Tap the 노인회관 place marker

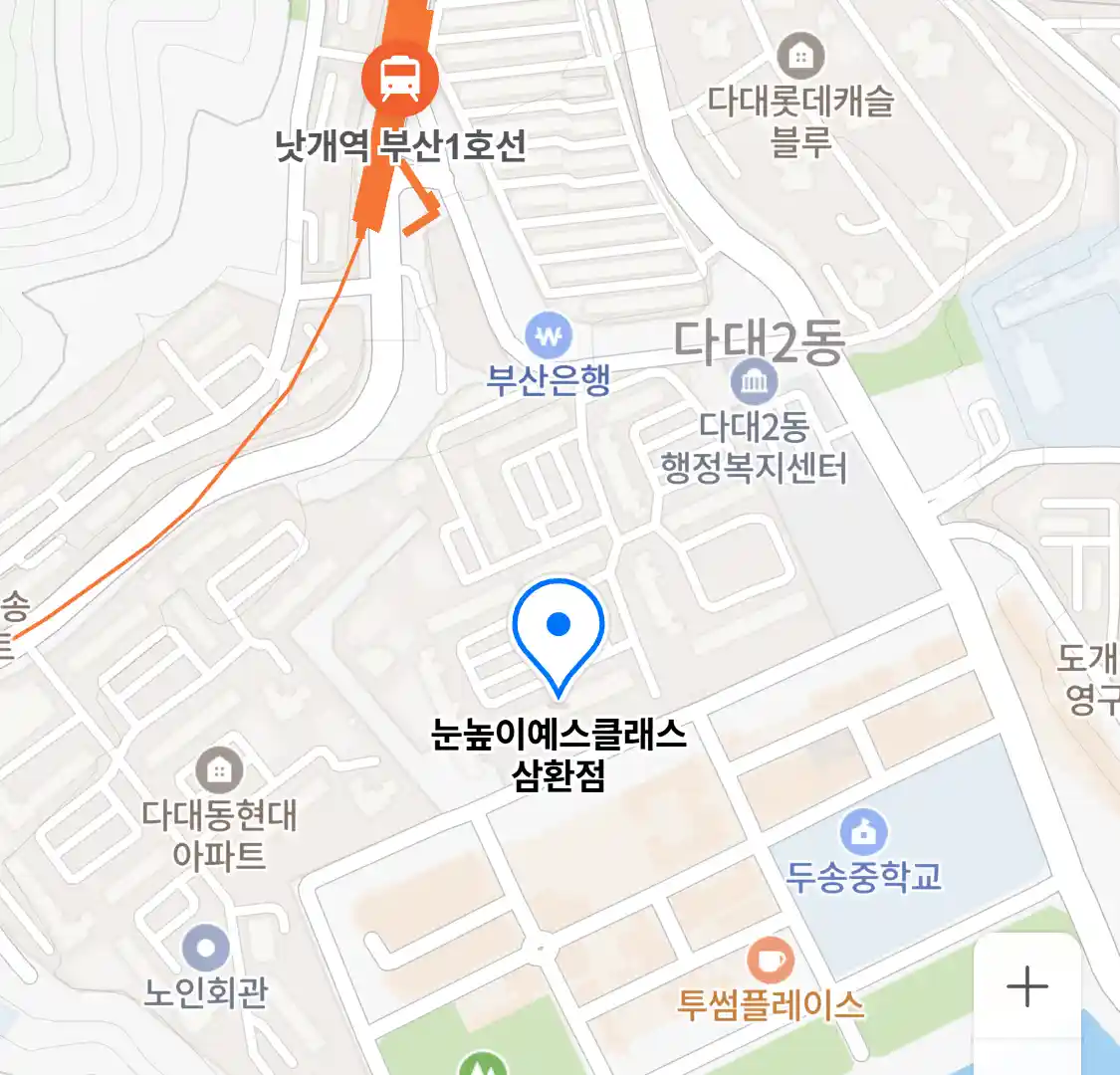point(206,949)
